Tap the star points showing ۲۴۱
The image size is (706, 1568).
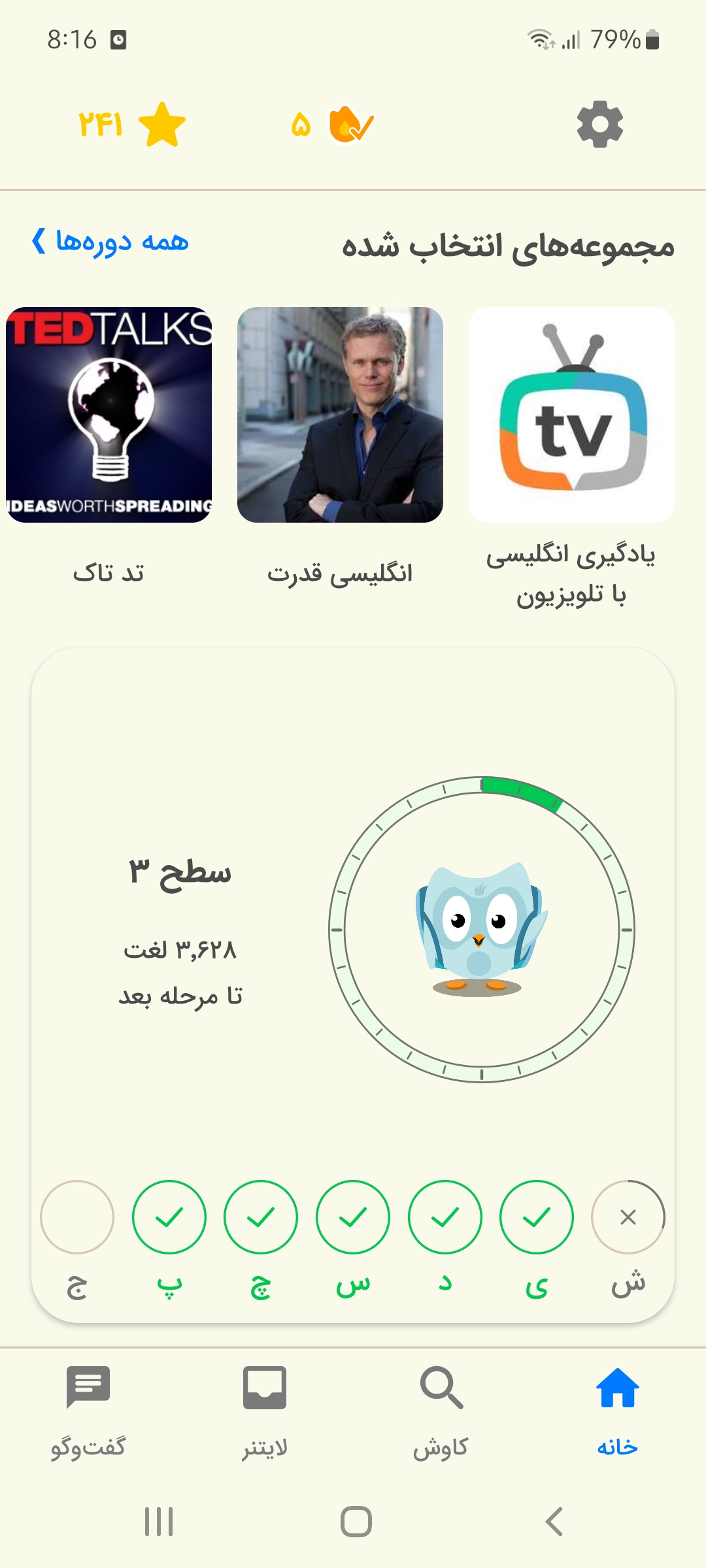coord(132,124)
